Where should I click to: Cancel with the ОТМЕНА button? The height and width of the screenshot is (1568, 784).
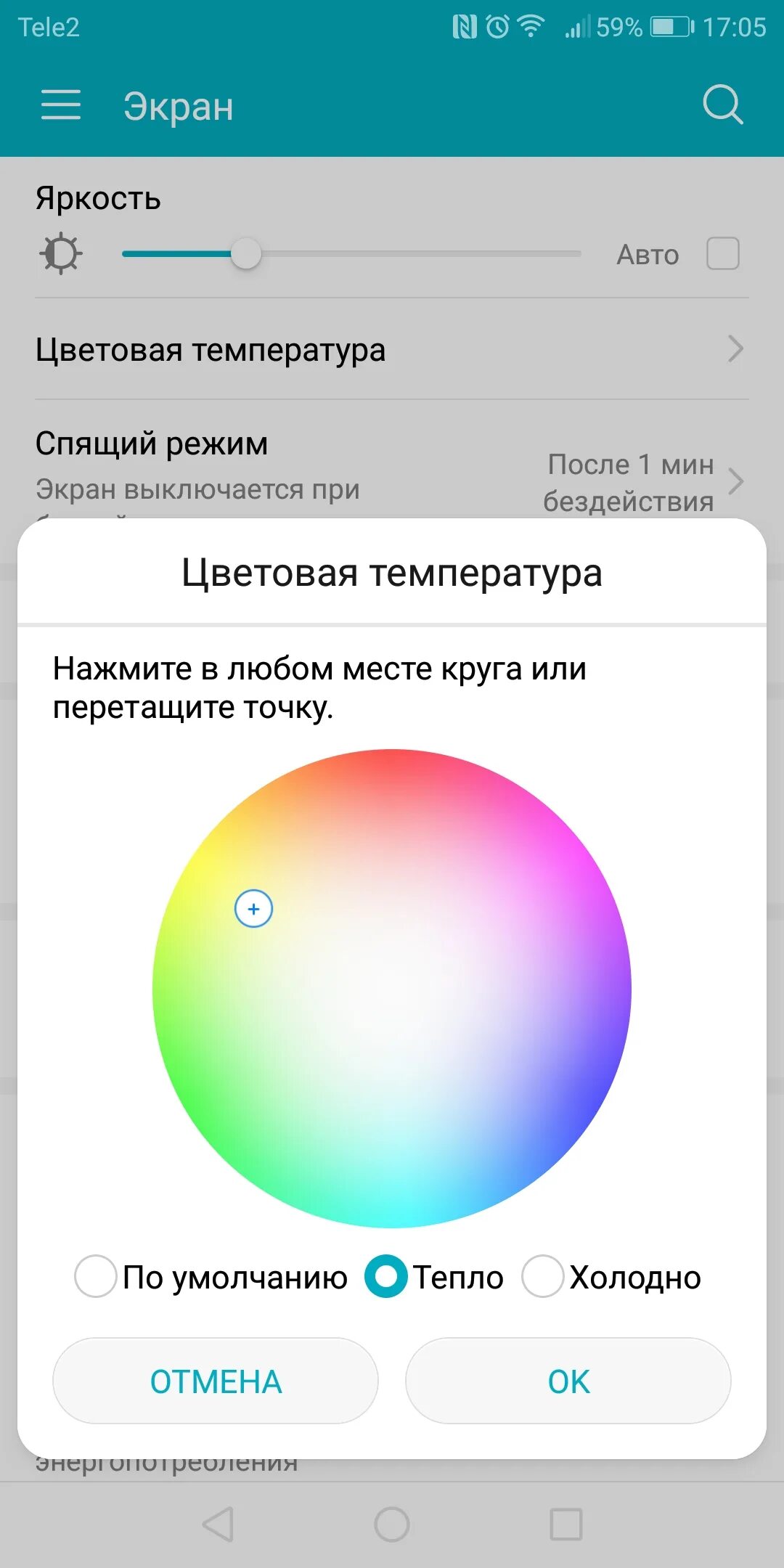coord(216,1381)
